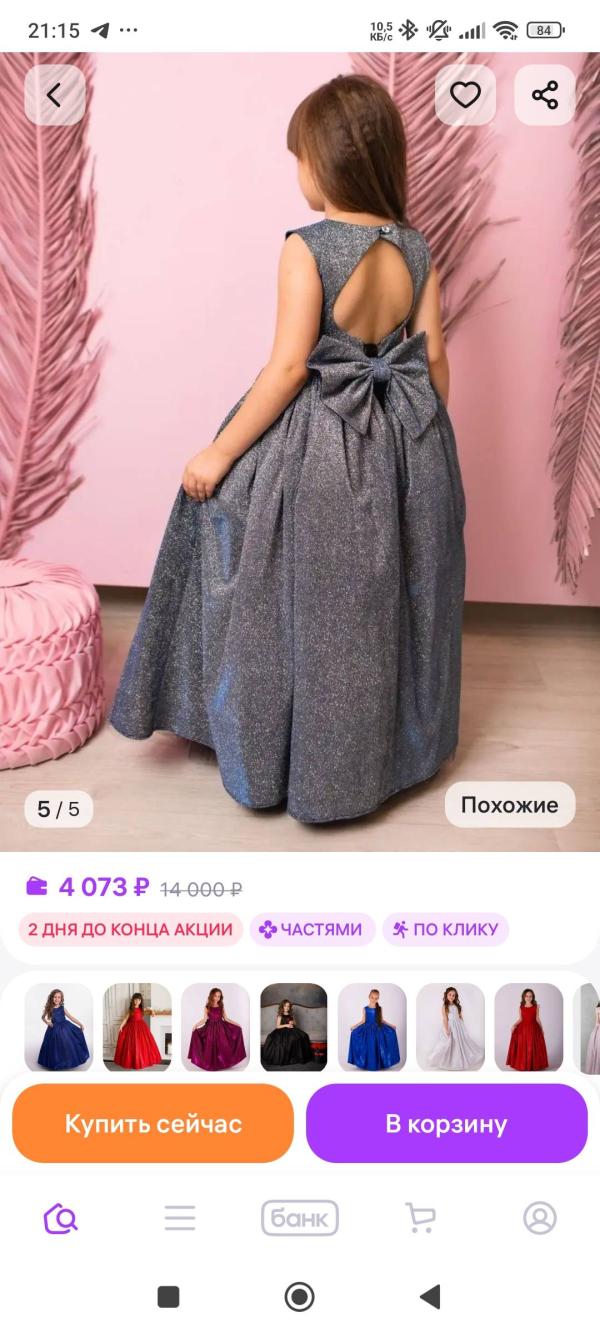Pick the white dress variant
The width and height of the screenshot is (600, 1332).
450,1027
